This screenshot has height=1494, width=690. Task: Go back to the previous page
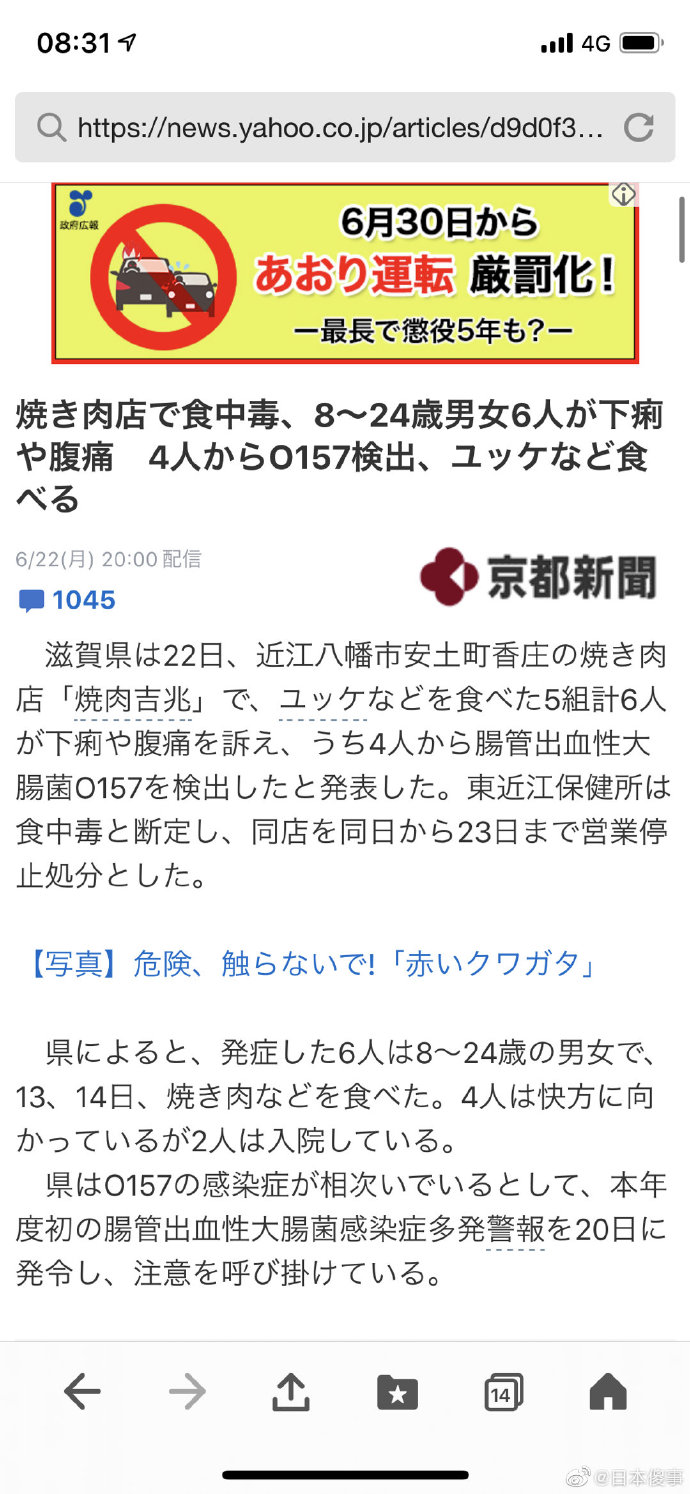(x=82, y=1391)
